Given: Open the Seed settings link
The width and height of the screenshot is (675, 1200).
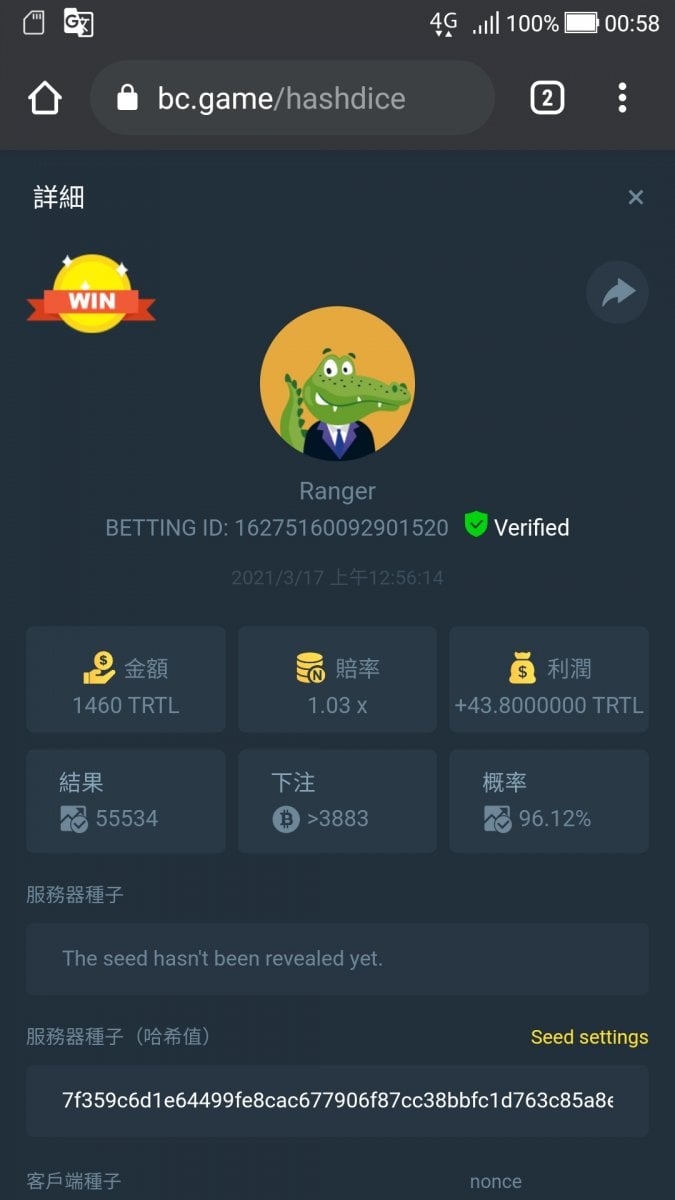Looking at the screenshot, I should [x=589, y=1037].
